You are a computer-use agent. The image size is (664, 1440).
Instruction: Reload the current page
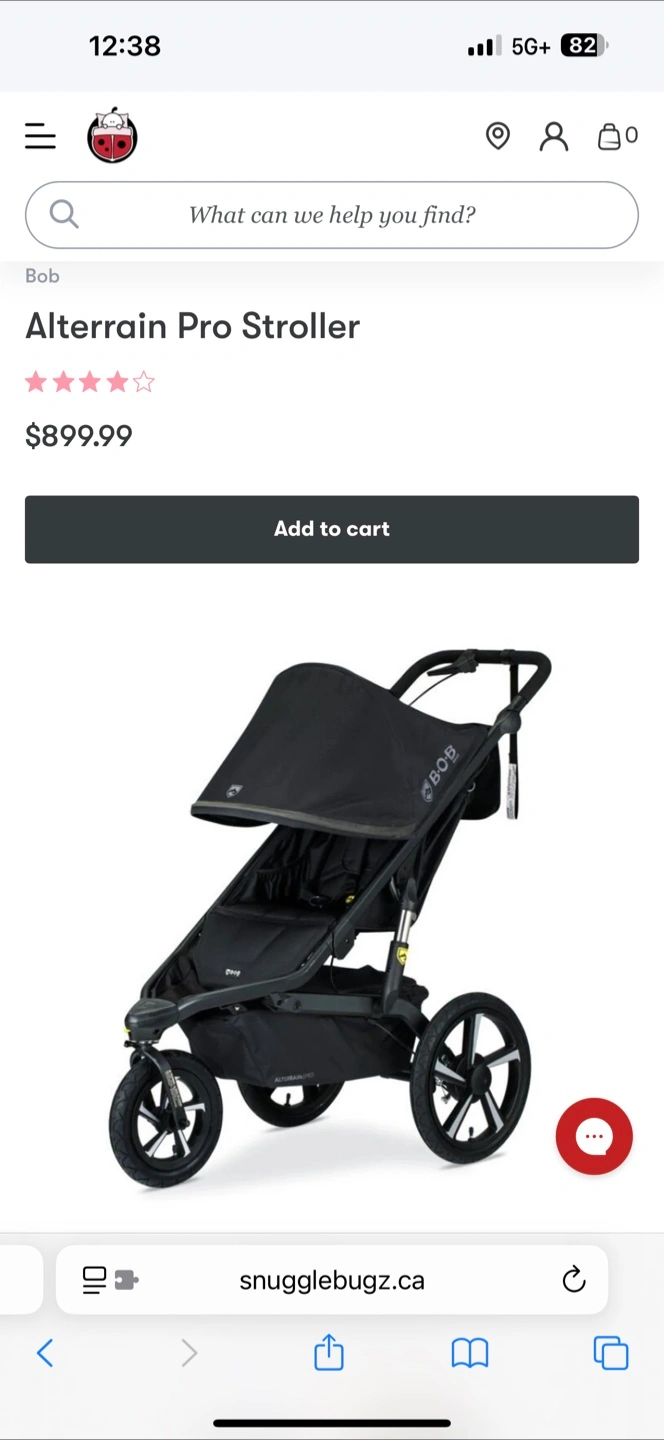pos(573,1280)
